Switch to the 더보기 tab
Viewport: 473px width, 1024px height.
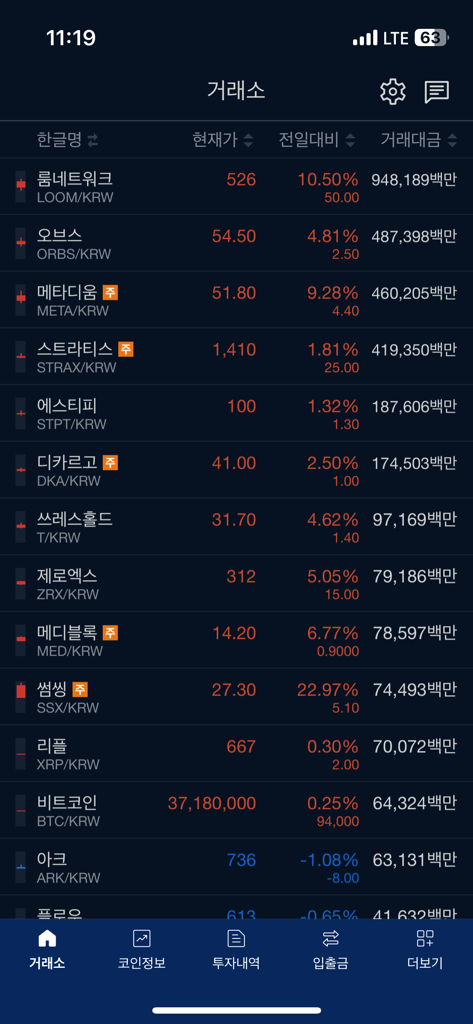point(425,950)
